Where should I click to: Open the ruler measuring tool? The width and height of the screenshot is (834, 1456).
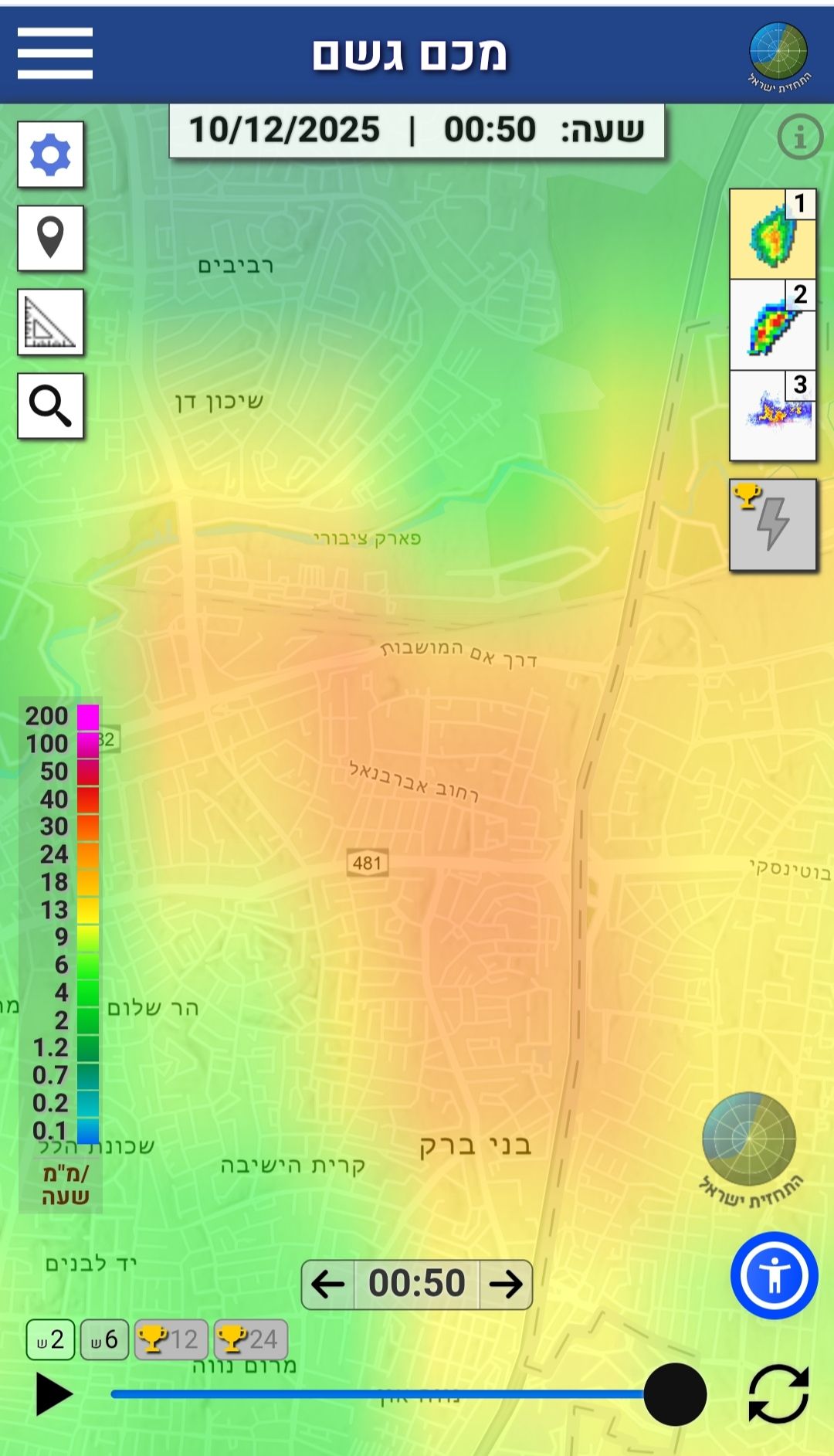pyautogui.click(x=51, y=322)
